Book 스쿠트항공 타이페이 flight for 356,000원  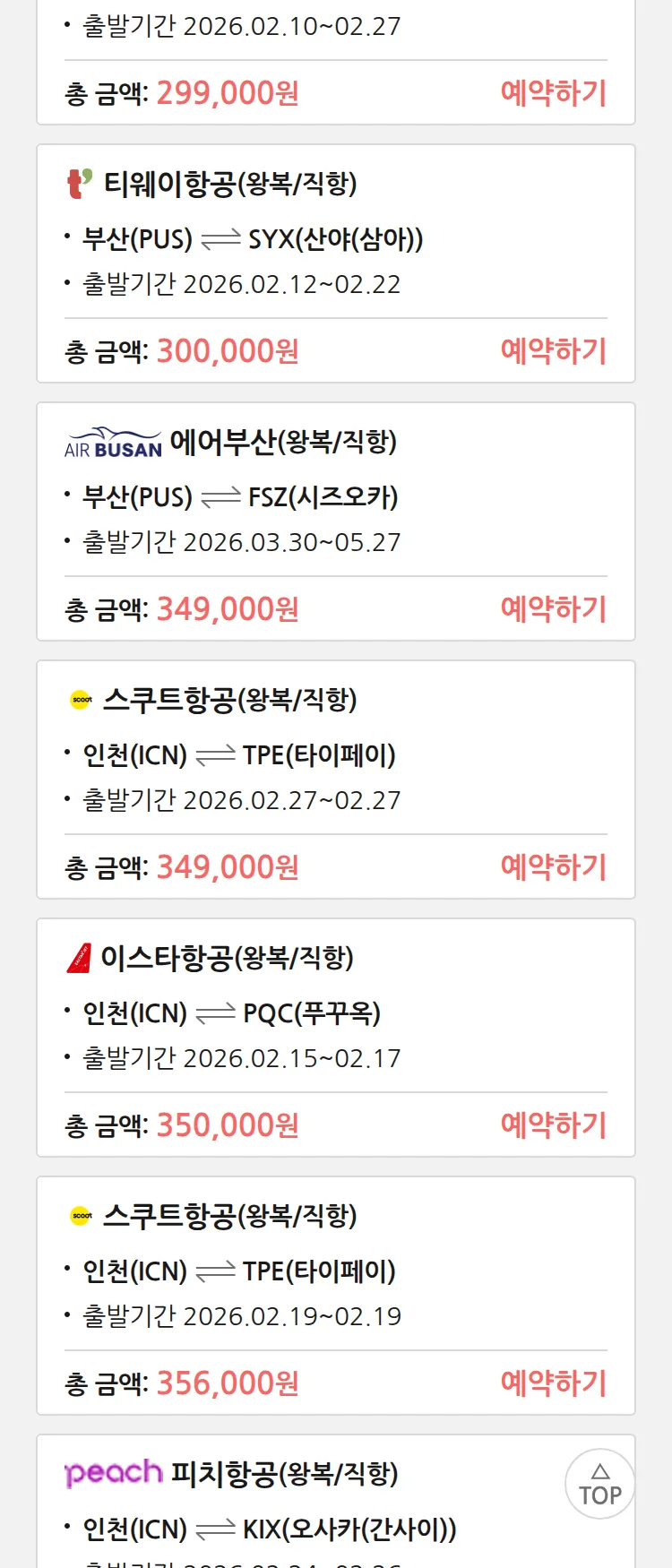click(x=553, y=1383)
